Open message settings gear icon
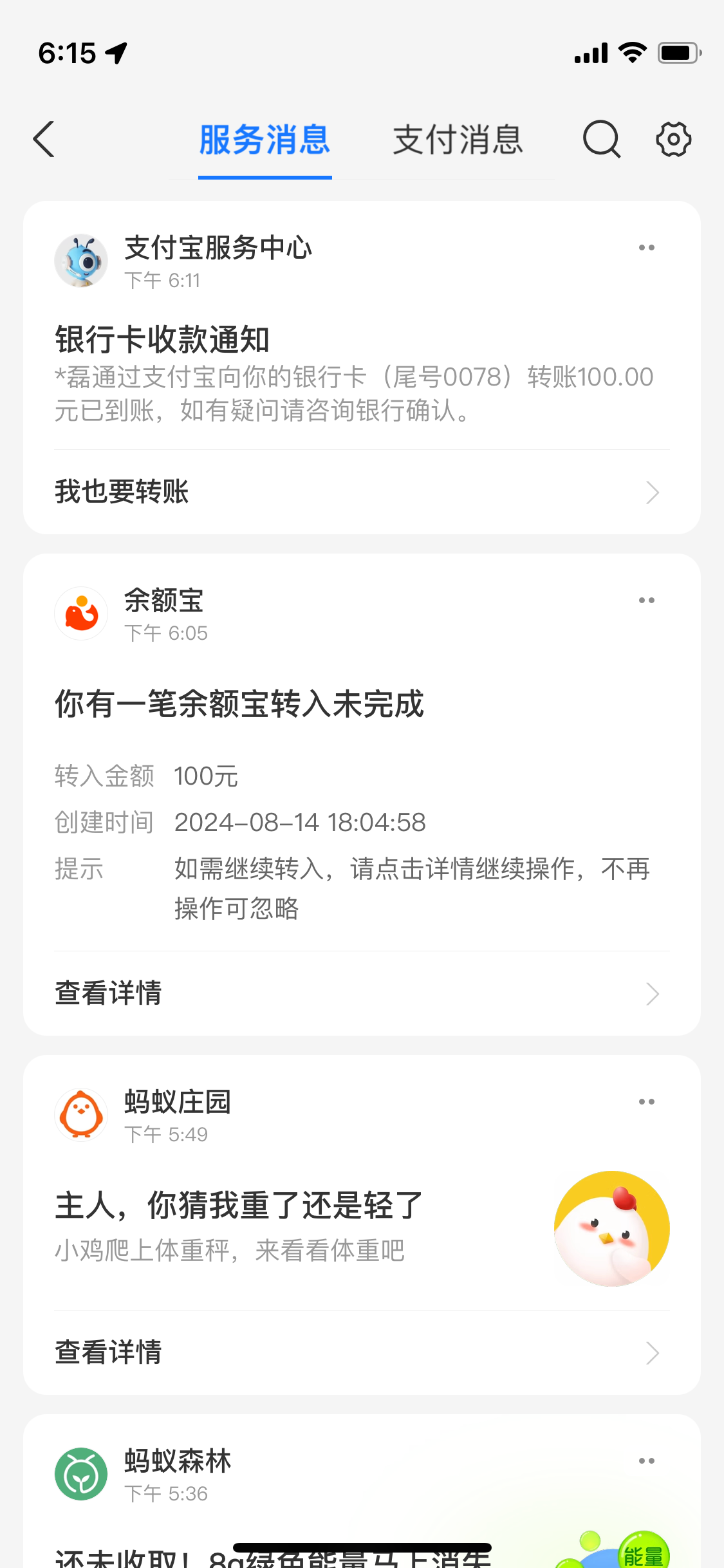Viewport: 724px width, 1568px height. point(673,139)
